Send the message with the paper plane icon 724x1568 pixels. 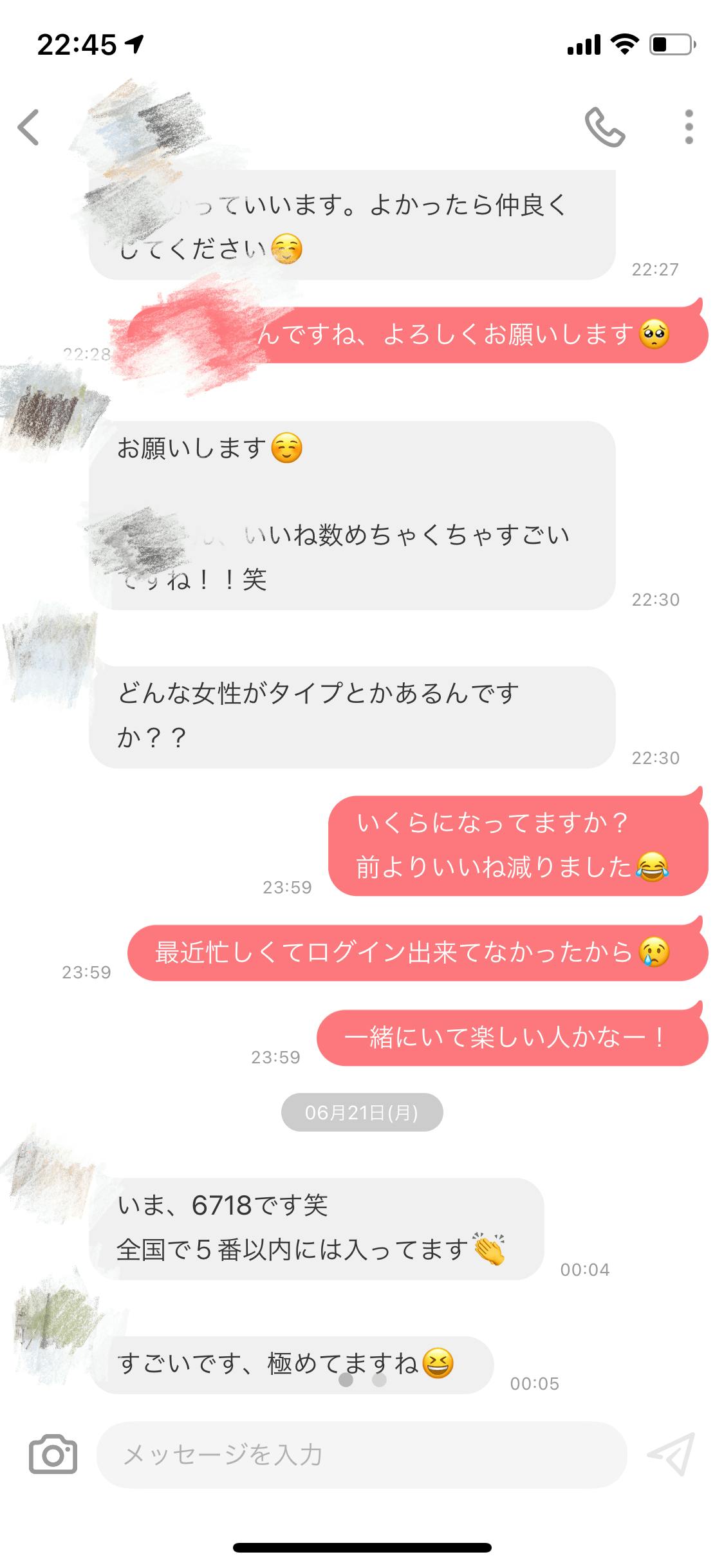pos(671,1455)
